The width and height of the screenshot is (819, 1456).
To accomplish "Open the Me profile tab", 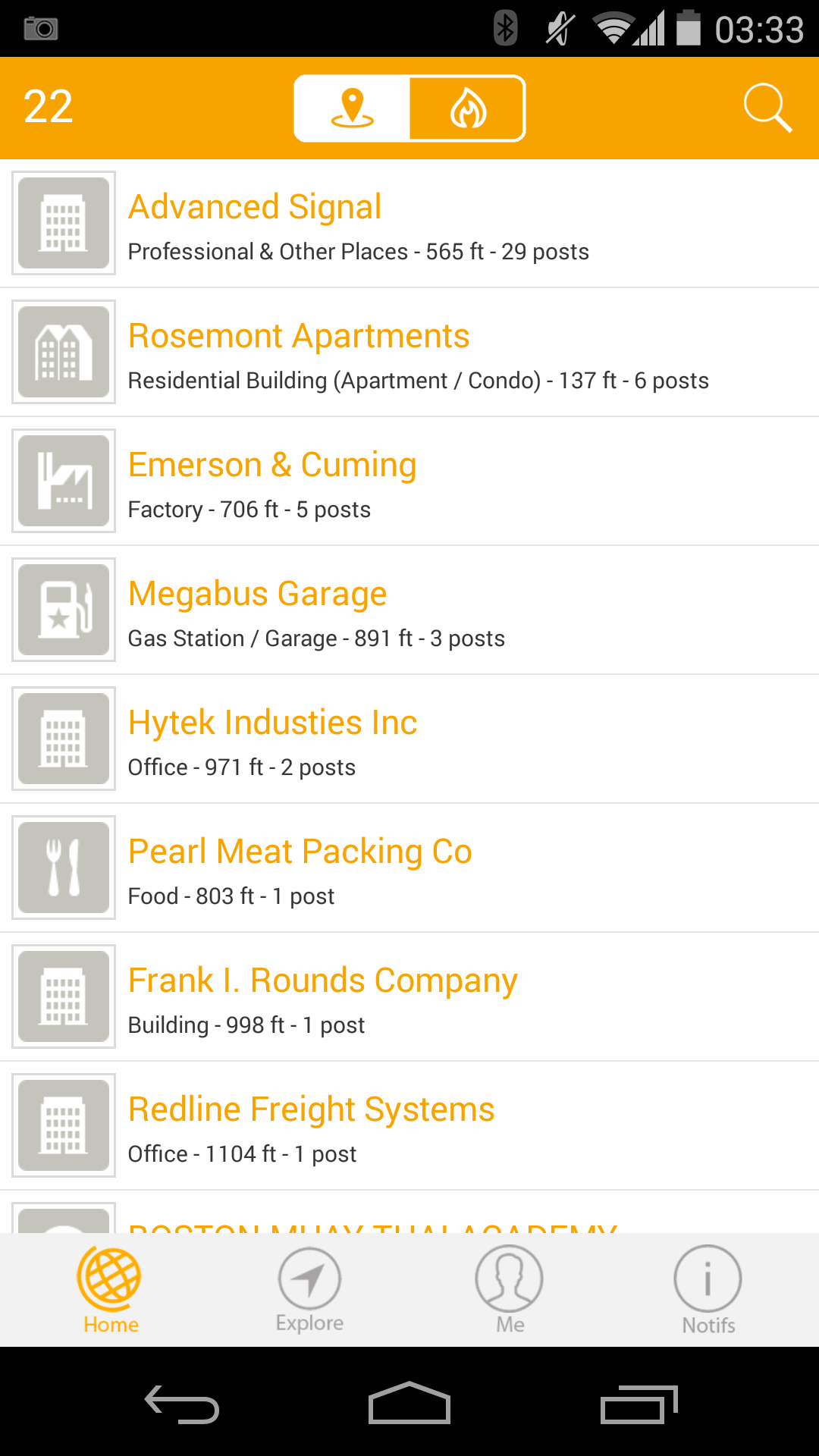I will 510,1291.
